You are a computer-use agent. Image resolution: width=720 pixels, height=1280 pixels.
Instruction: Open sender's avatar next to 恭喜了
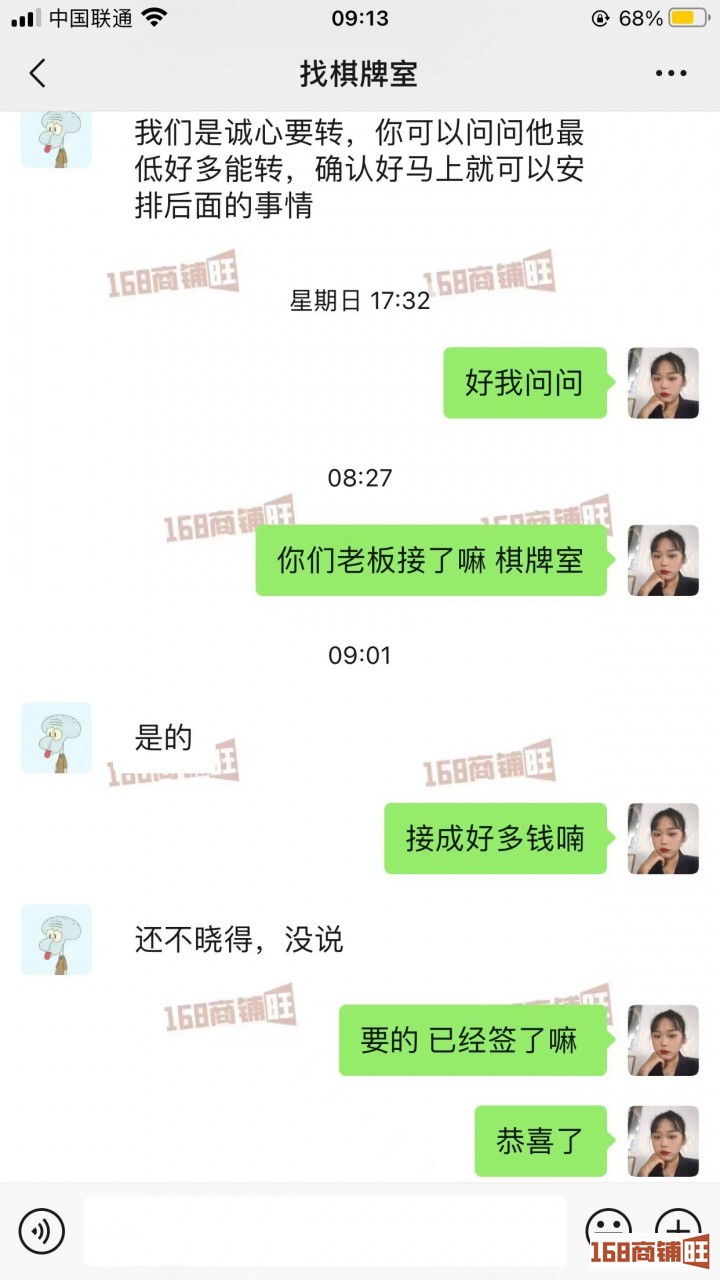[663, 1141]
